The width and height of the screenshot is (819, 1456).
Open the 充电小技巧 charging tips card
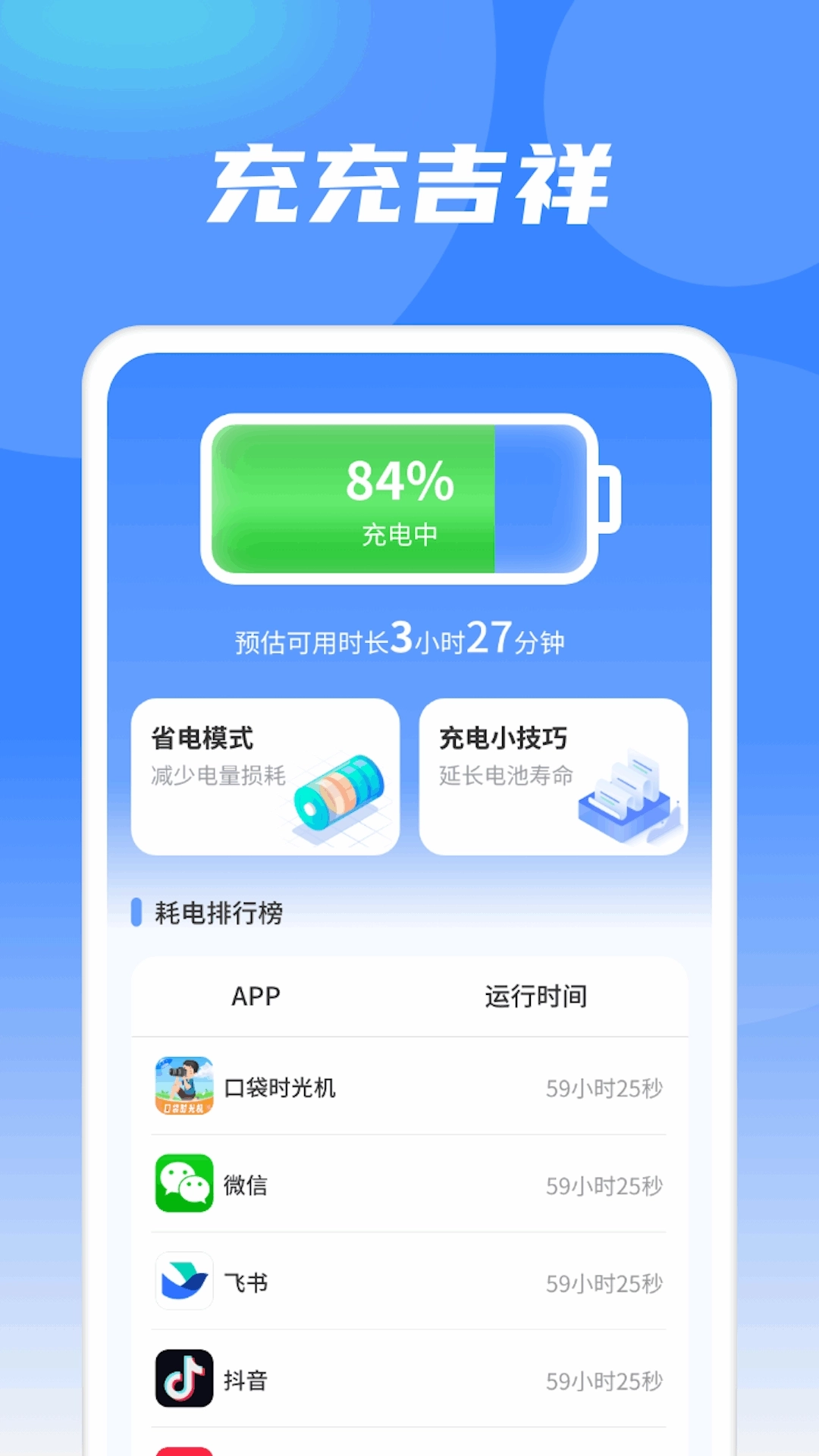pos(554,775)
